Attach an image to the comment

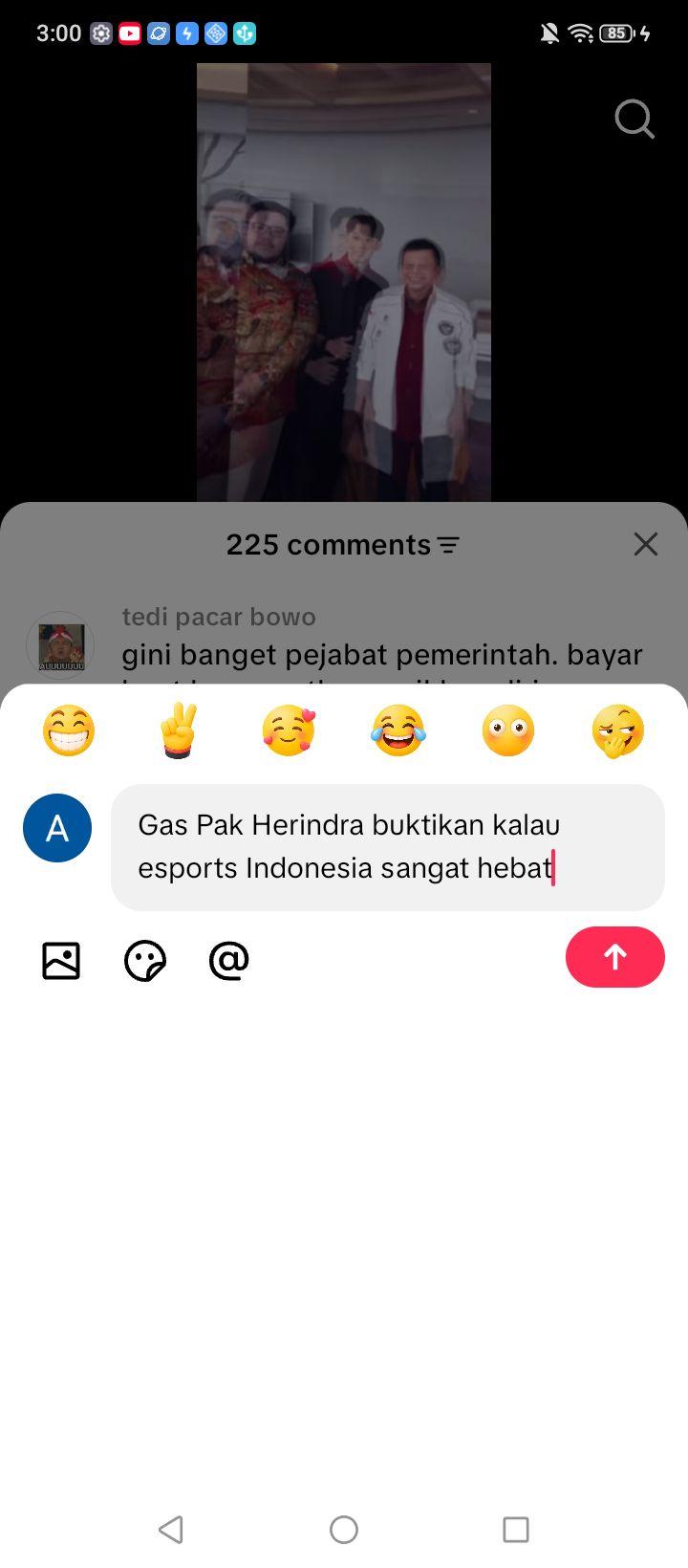click(61, 960)
